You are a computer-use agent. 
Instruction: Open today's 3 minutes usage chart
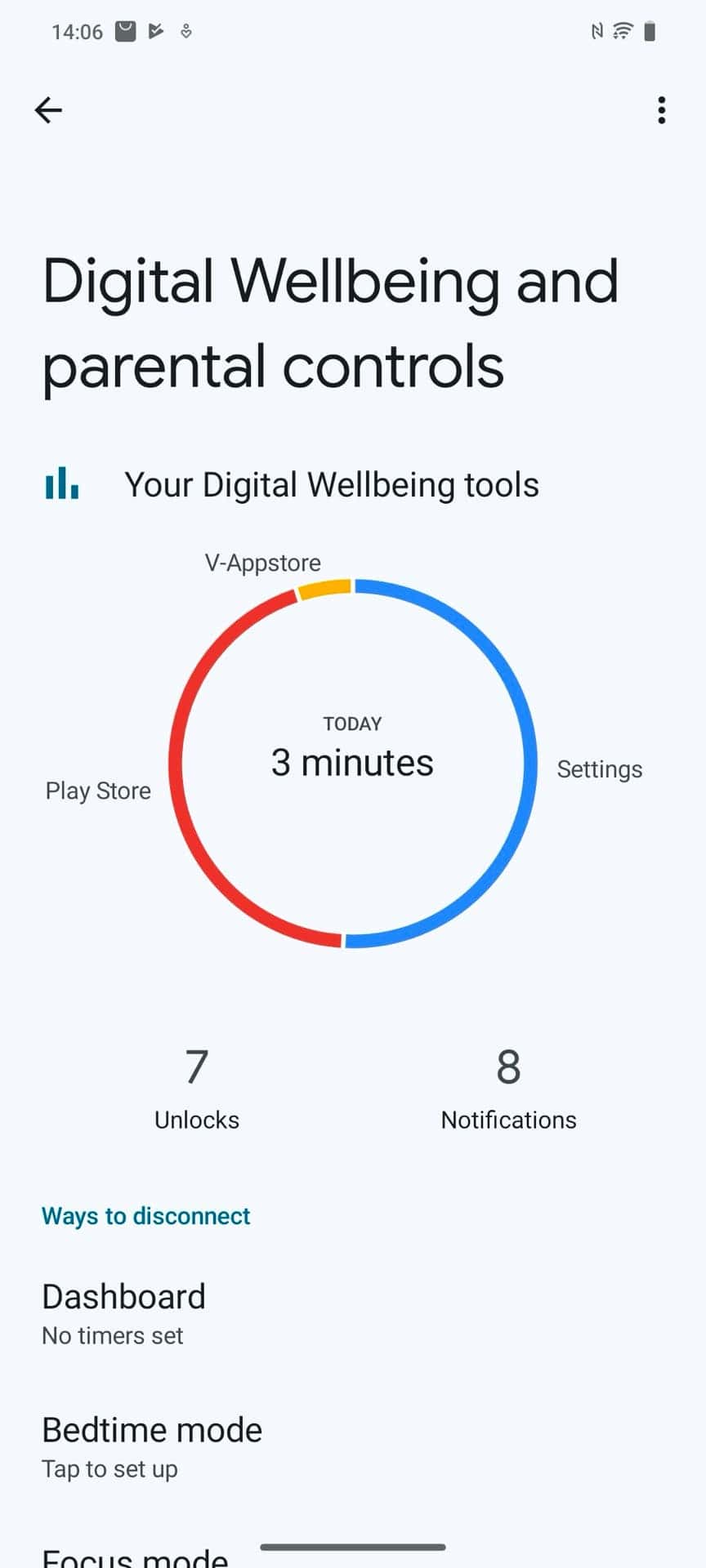coord(353,763)
